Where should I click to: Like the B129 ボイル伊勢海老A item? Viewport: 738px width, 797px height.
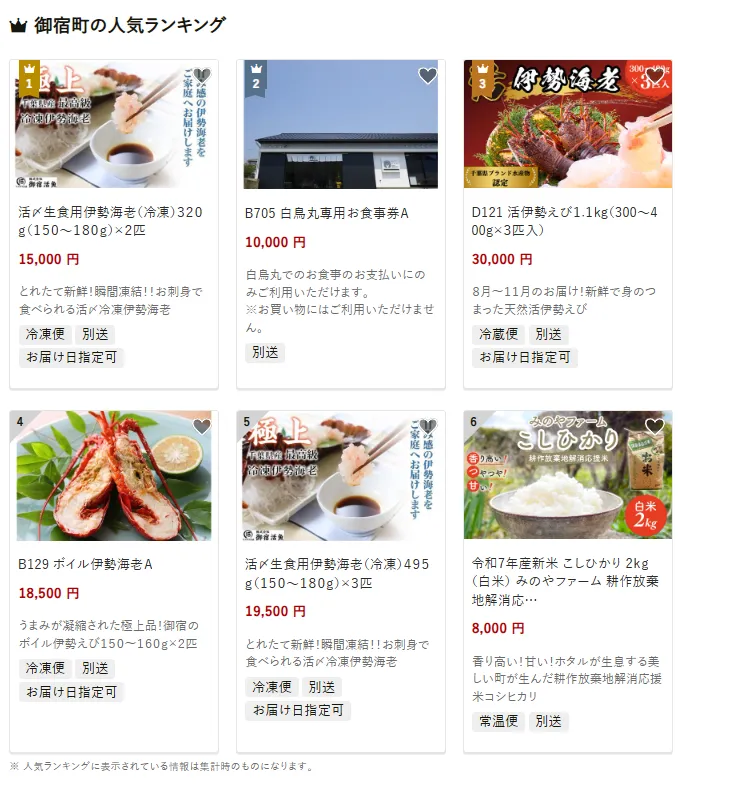(x=201, y=427)
